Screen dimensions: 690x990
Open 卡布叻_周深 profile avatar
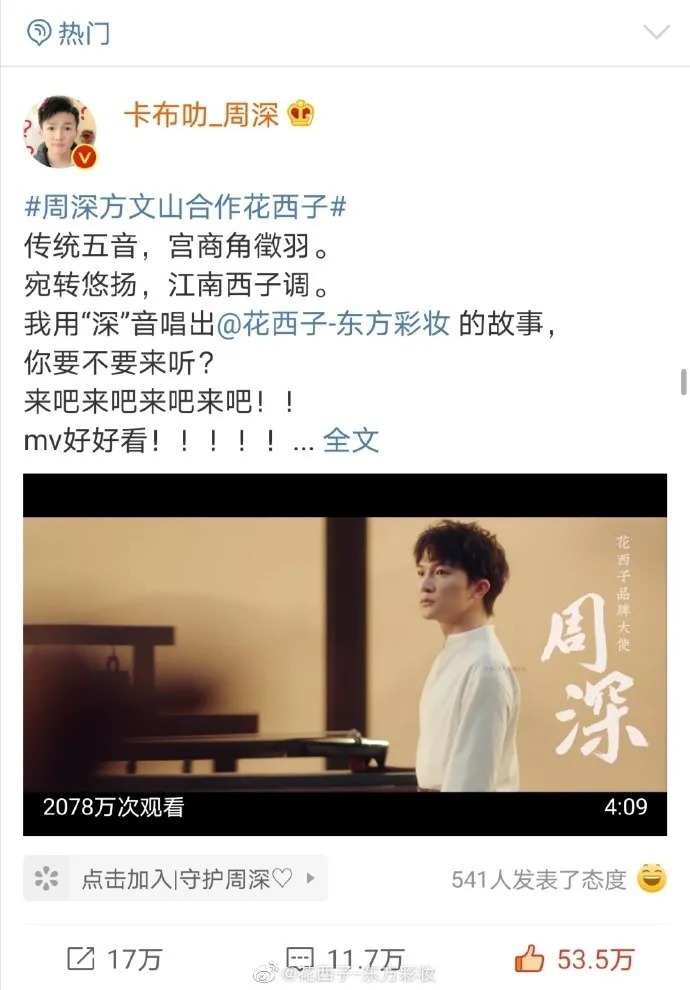pyautogui.click(x=60, y=132)
